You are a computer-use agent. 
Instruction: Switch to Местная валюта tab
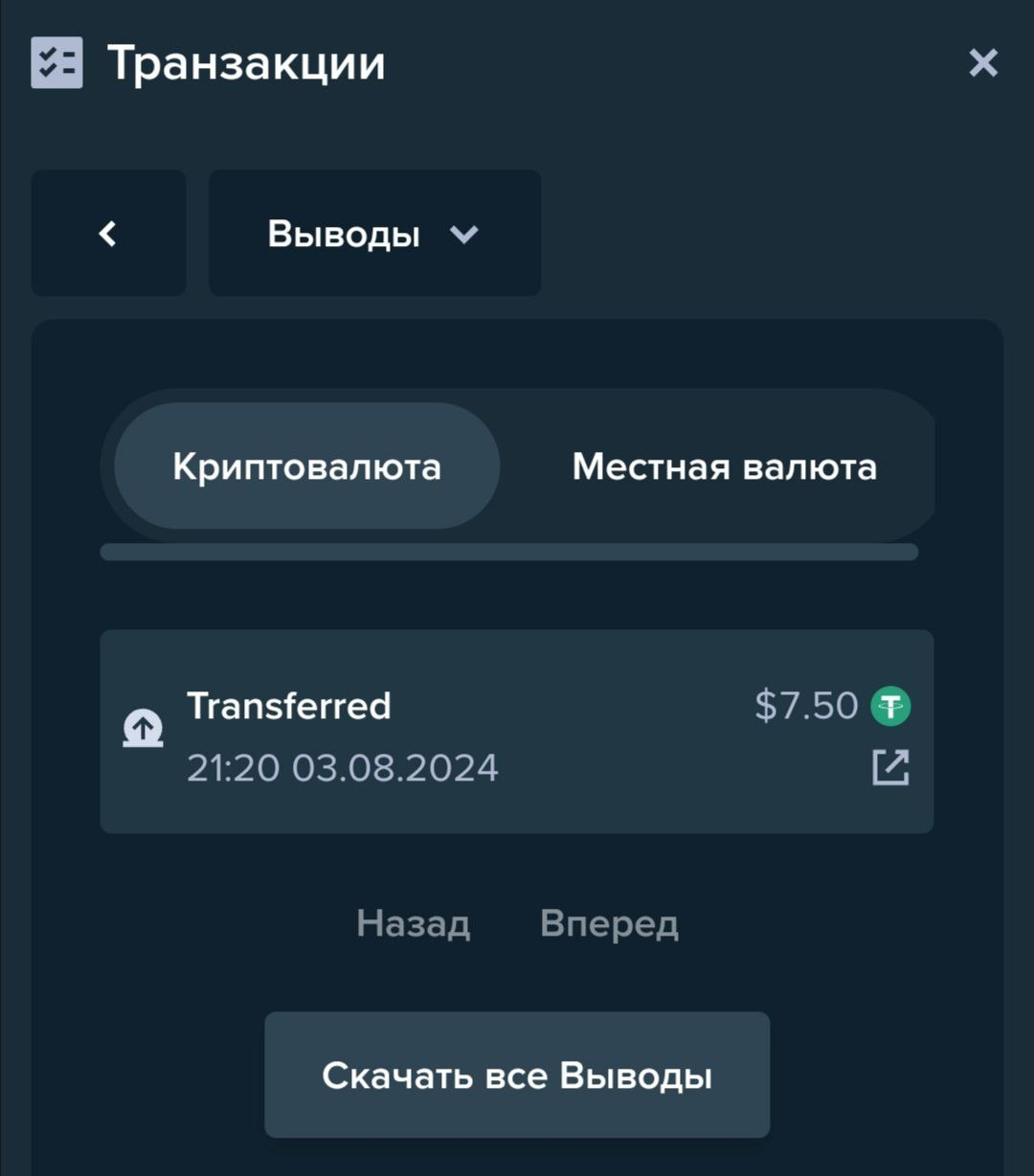pos(724,466)
